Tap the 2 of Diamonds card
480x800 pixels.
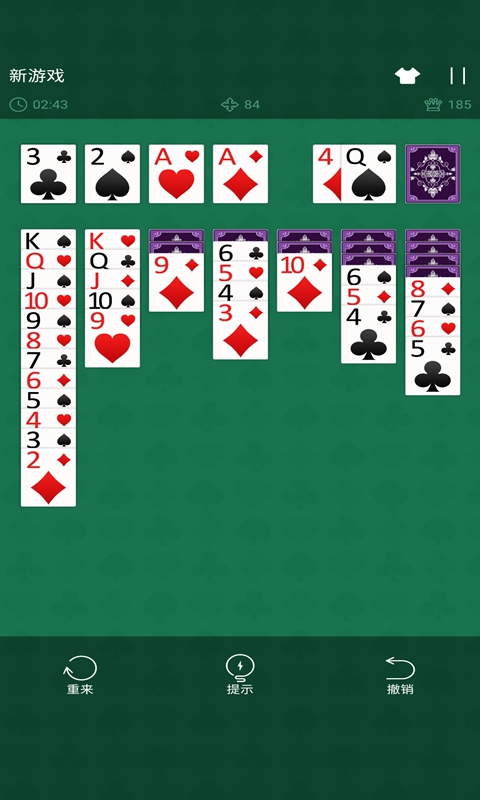tap(48, 478)
